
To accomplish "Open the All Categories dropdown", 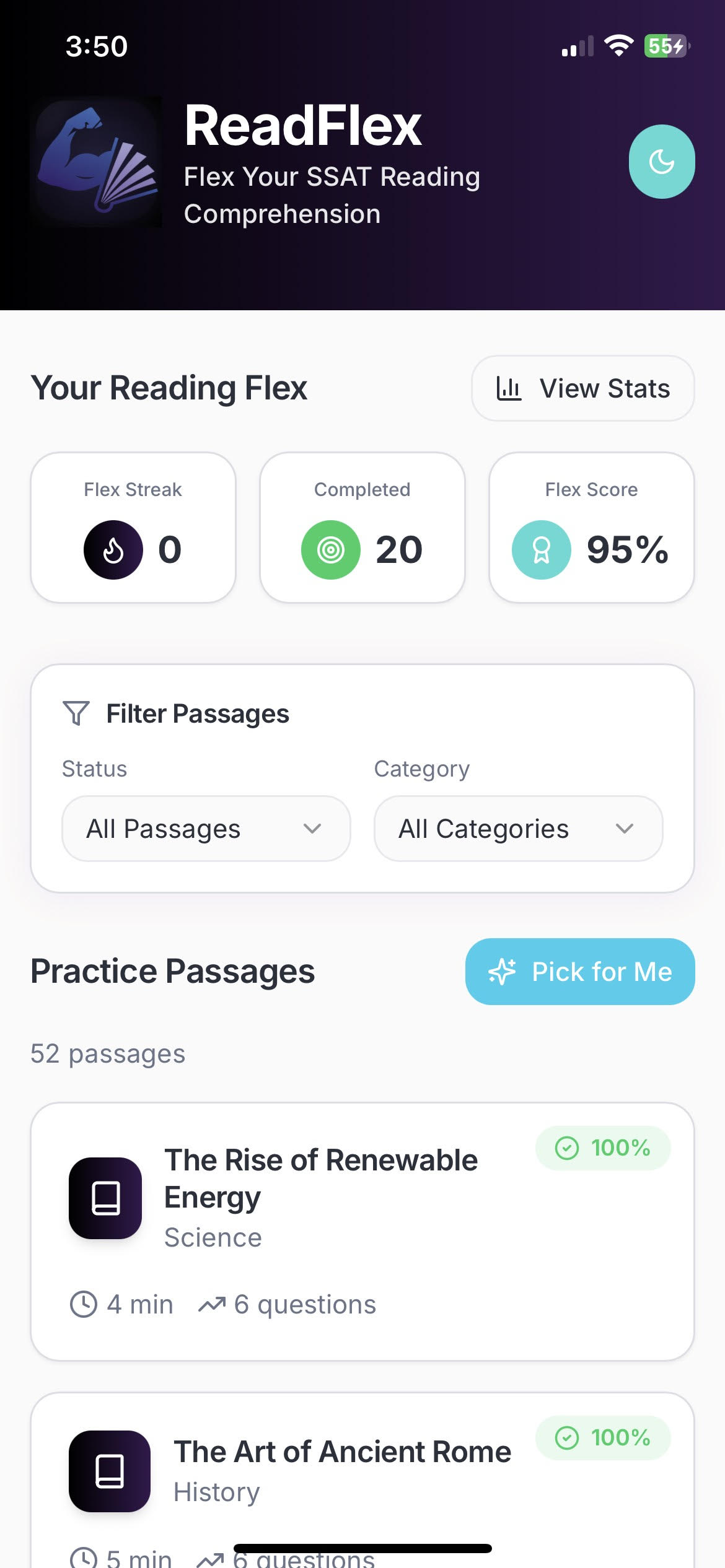I will [x=517, y=829].
